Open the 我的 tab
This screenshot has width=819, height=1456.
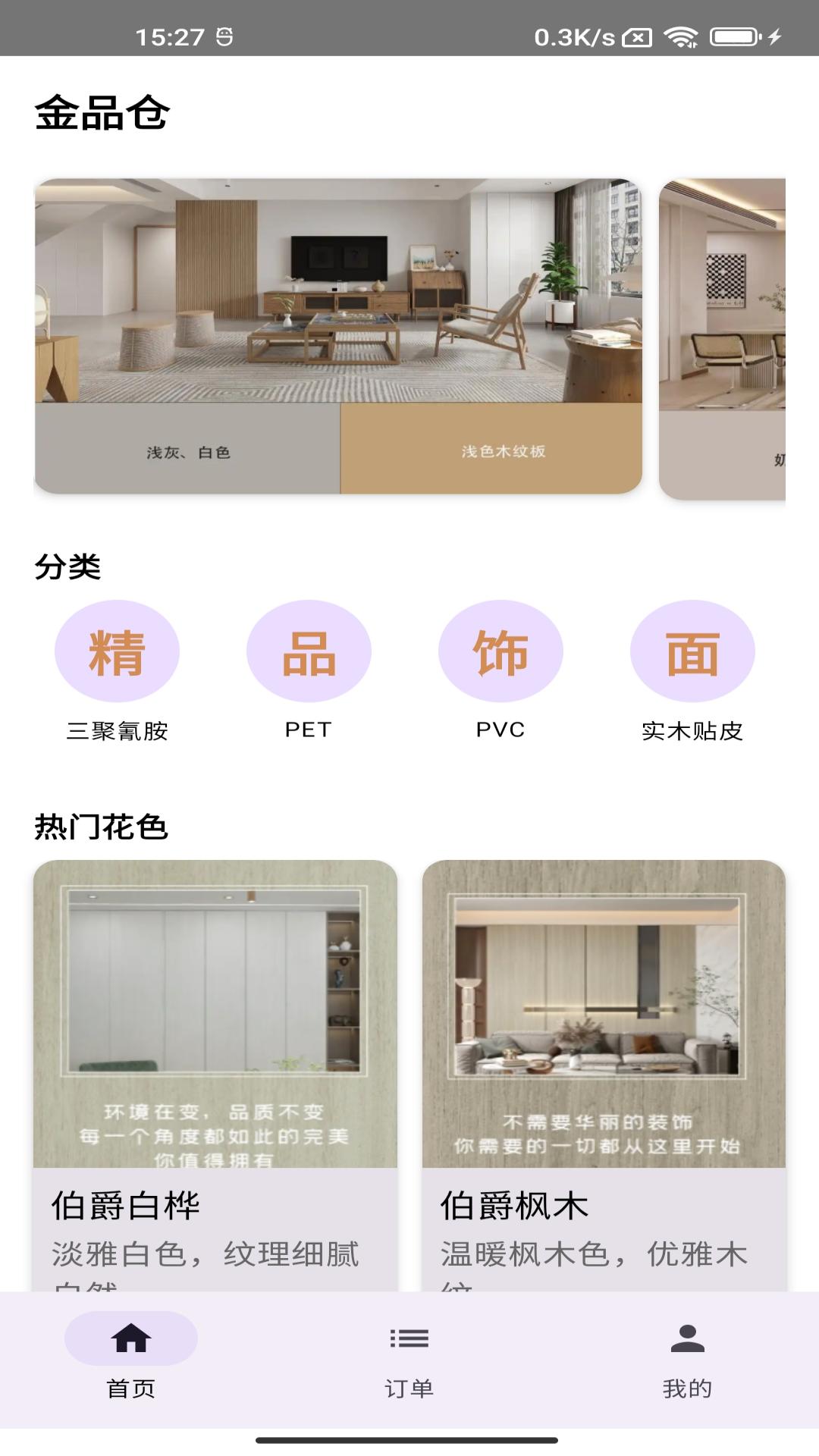click(688, 1359)
